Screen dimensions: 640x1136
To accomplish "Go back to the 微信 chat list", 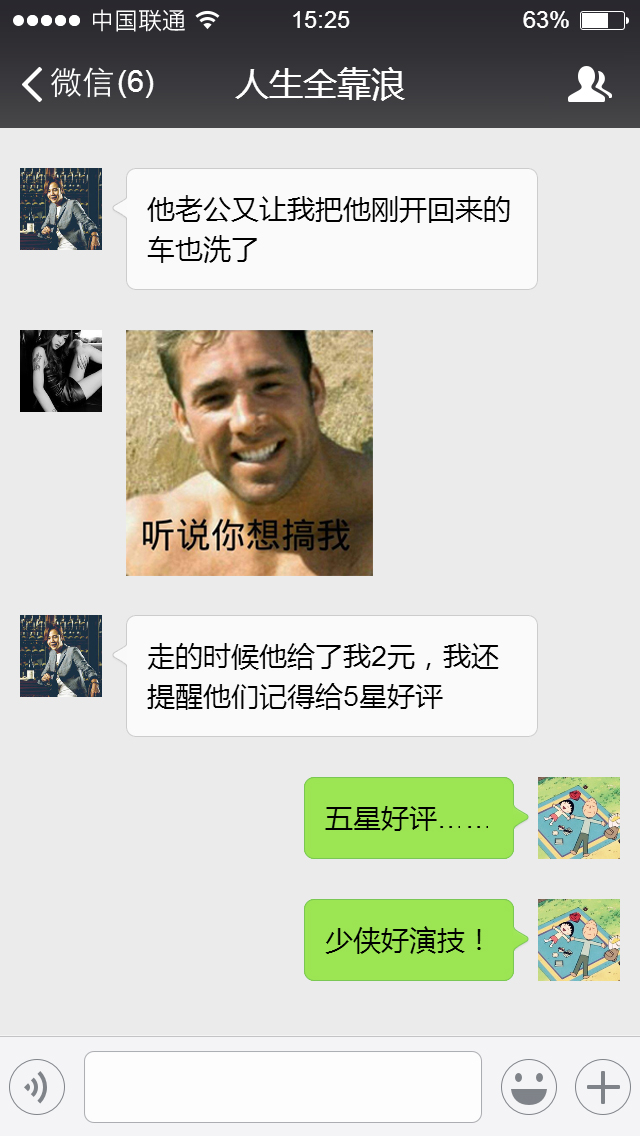I will [88, 85].
